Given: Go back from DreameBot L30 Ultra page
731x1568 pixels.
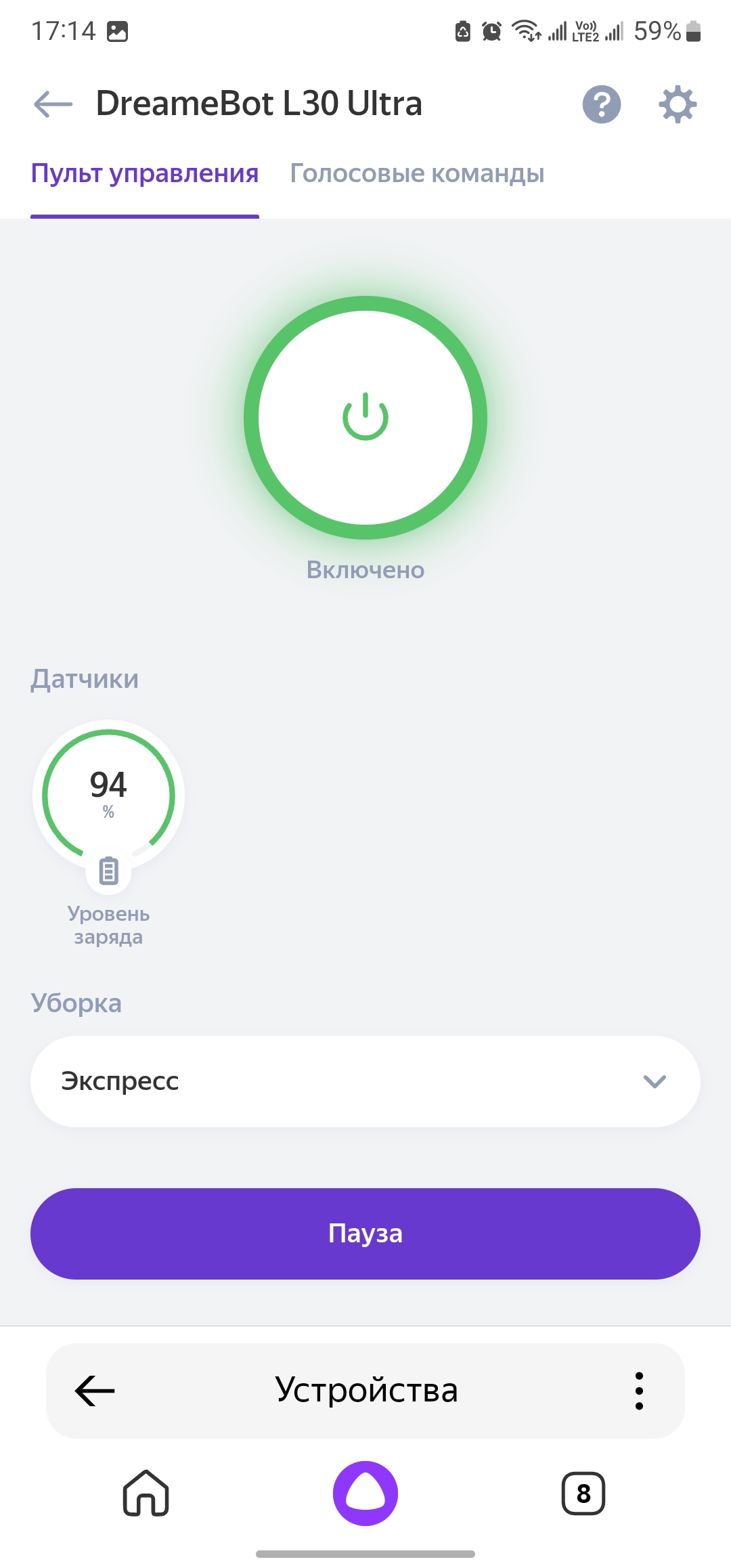Looking at the screenshot, I should pos(53,104).
